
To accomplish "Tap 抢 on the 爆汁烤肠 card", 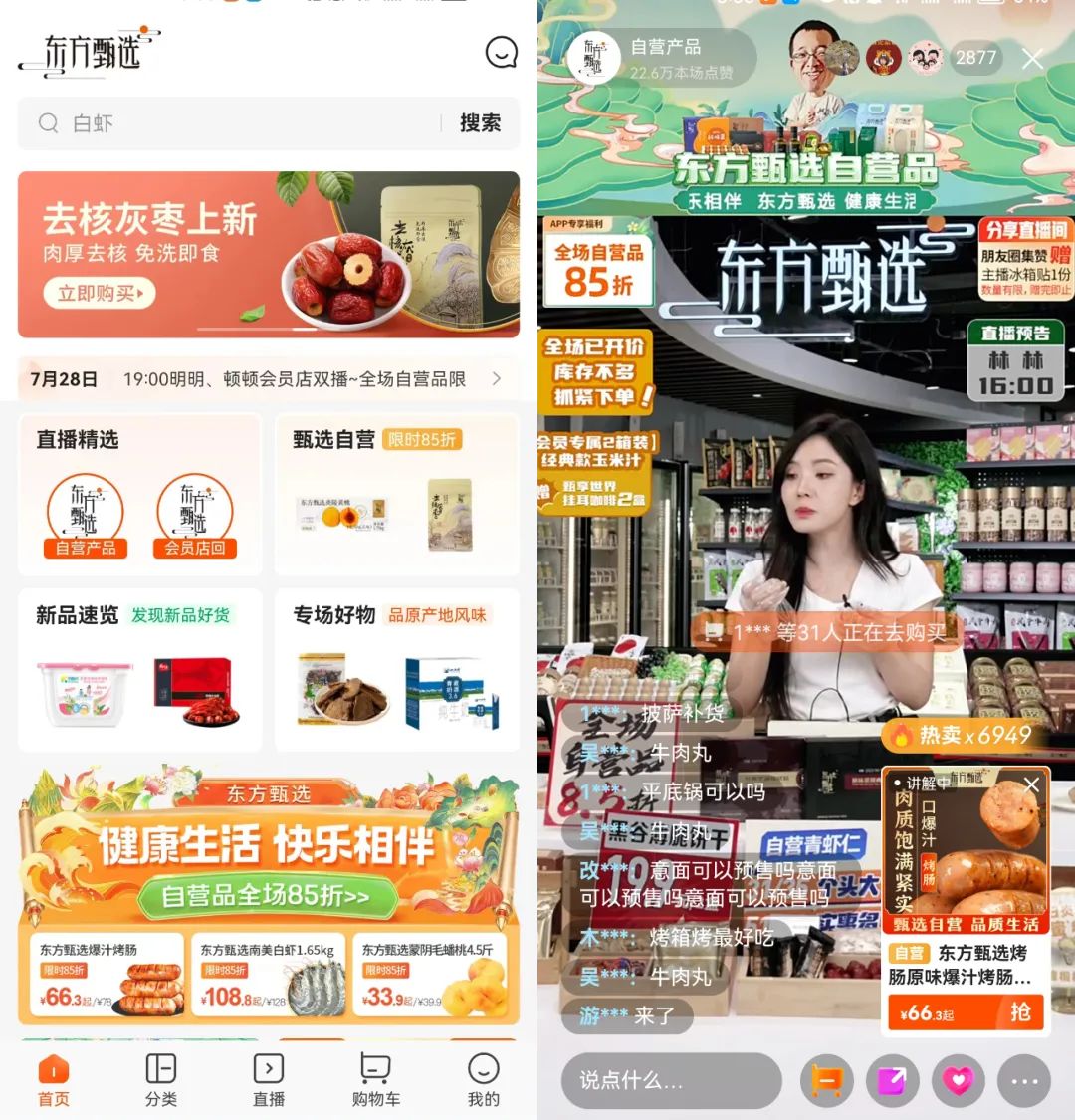I will coord(1020,1012).
